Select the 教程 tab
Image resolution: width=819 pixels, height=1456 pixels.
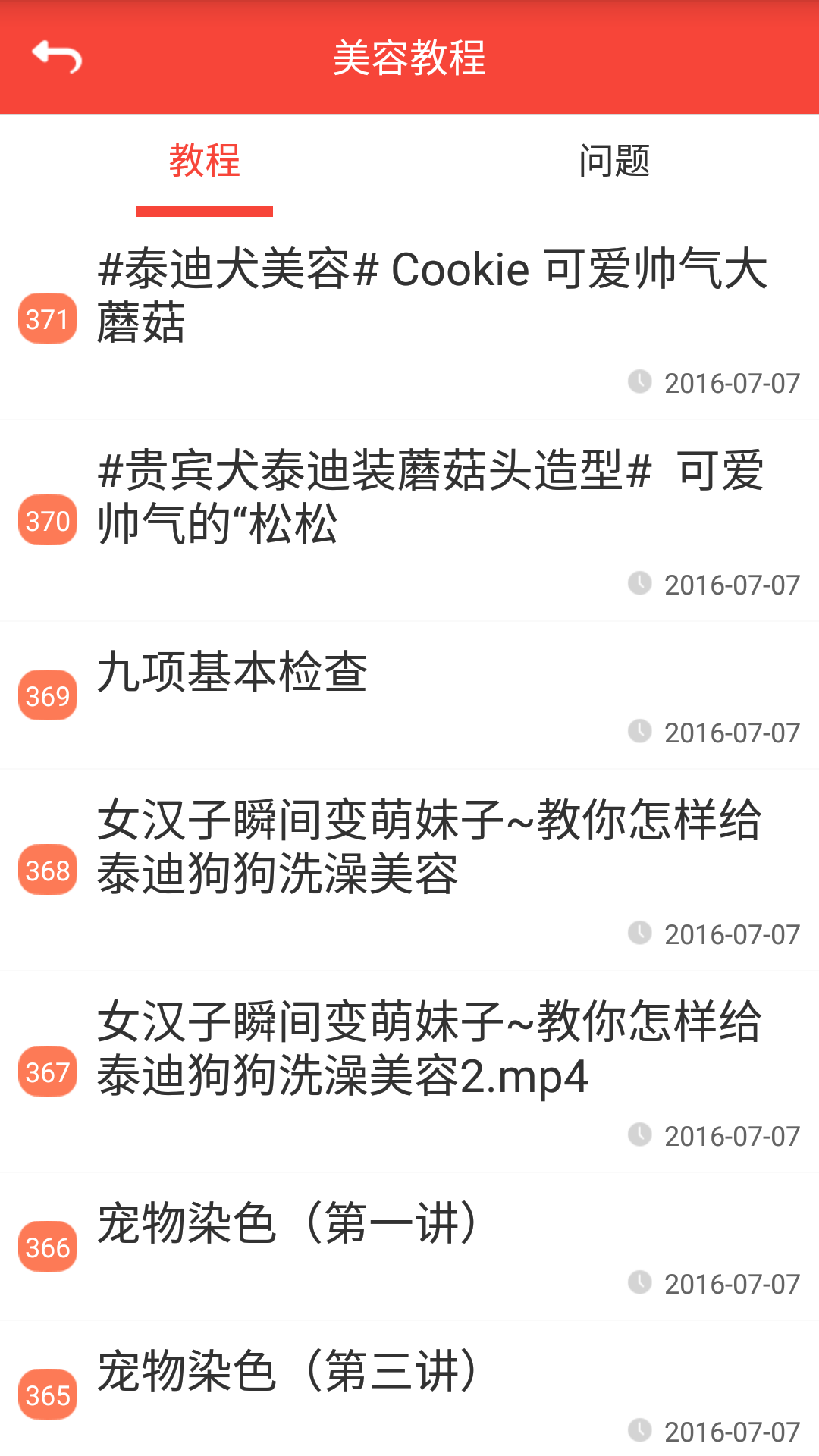pos(205,162)
